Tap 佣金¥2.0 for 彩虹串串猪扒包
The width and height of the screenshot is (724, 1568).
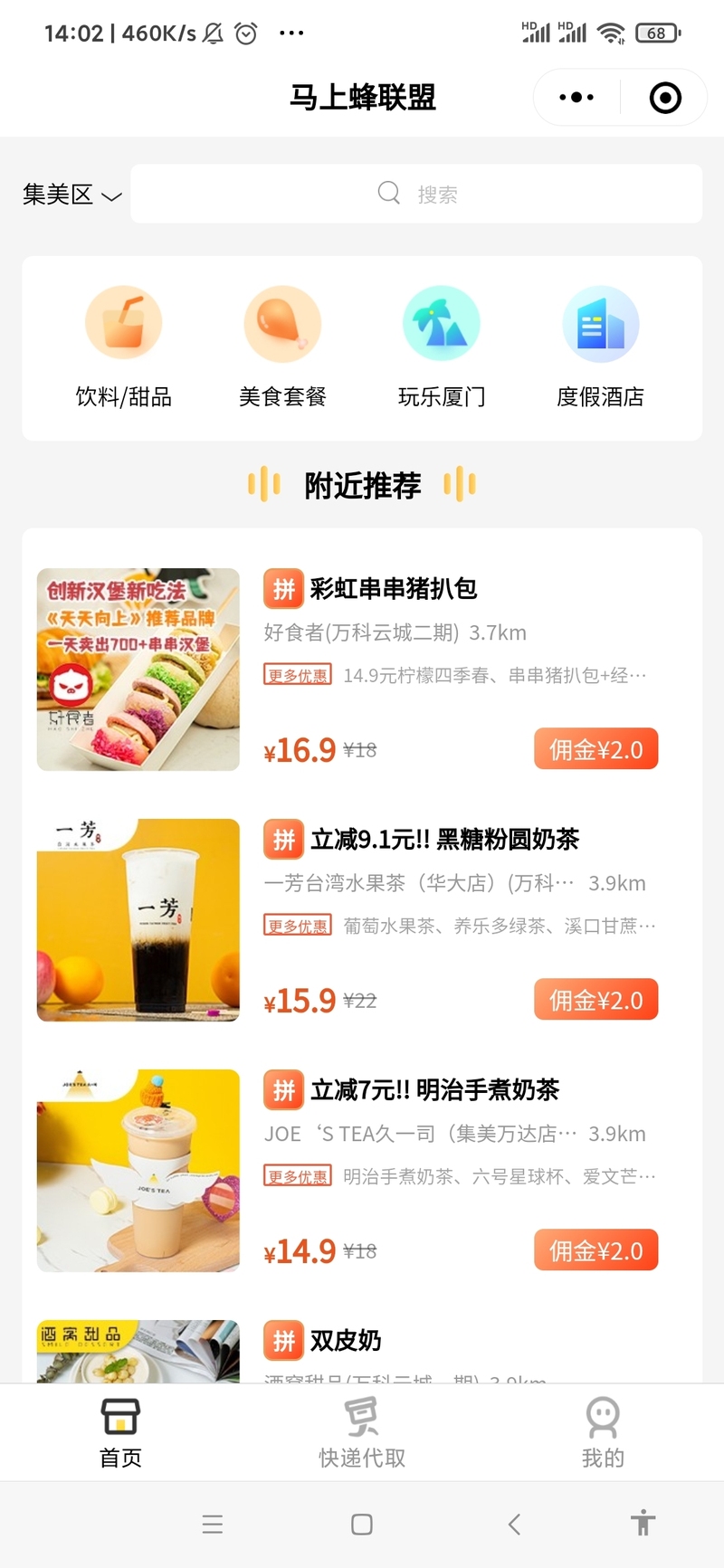point(595,749)
